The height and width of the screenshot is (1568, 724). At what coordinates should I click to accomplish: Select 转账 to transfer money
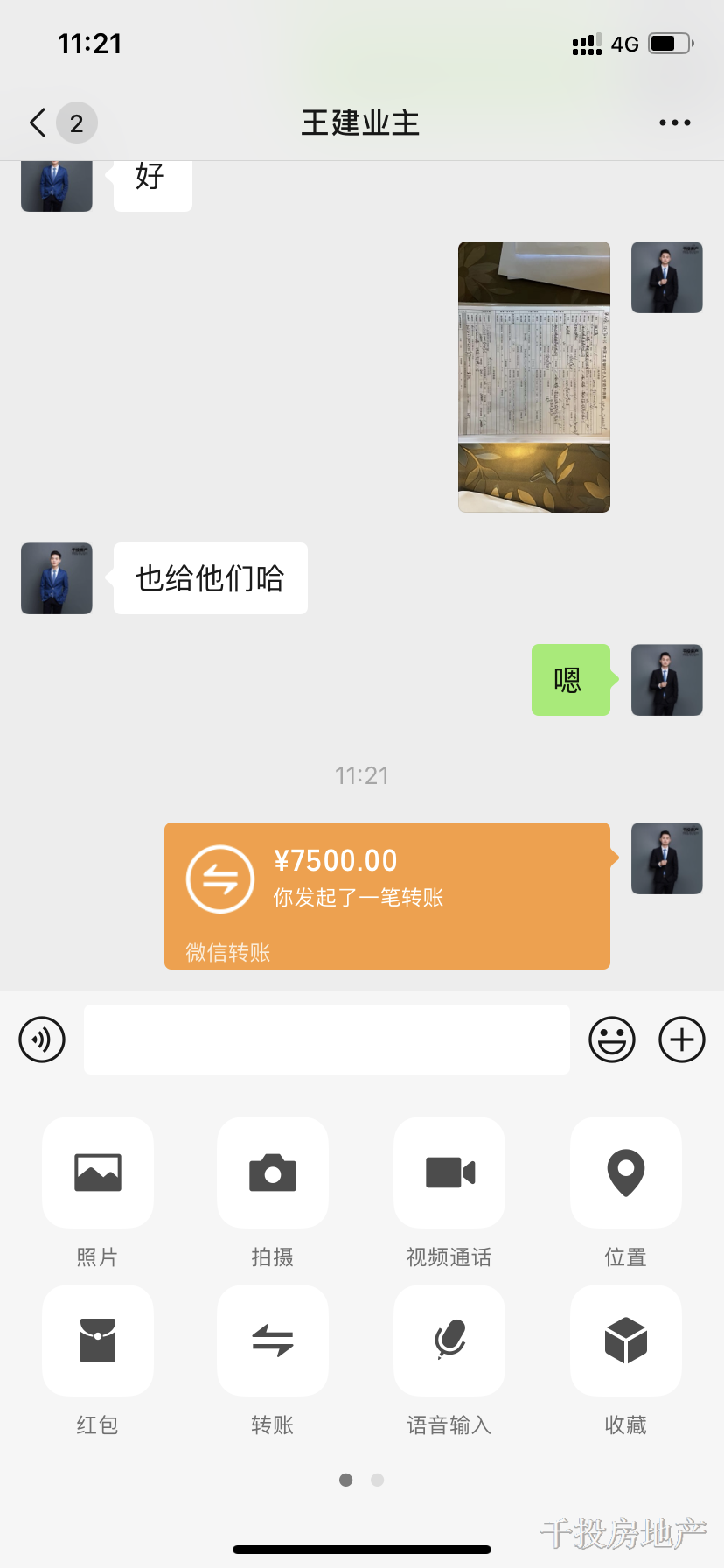[x=273, y=1340]
